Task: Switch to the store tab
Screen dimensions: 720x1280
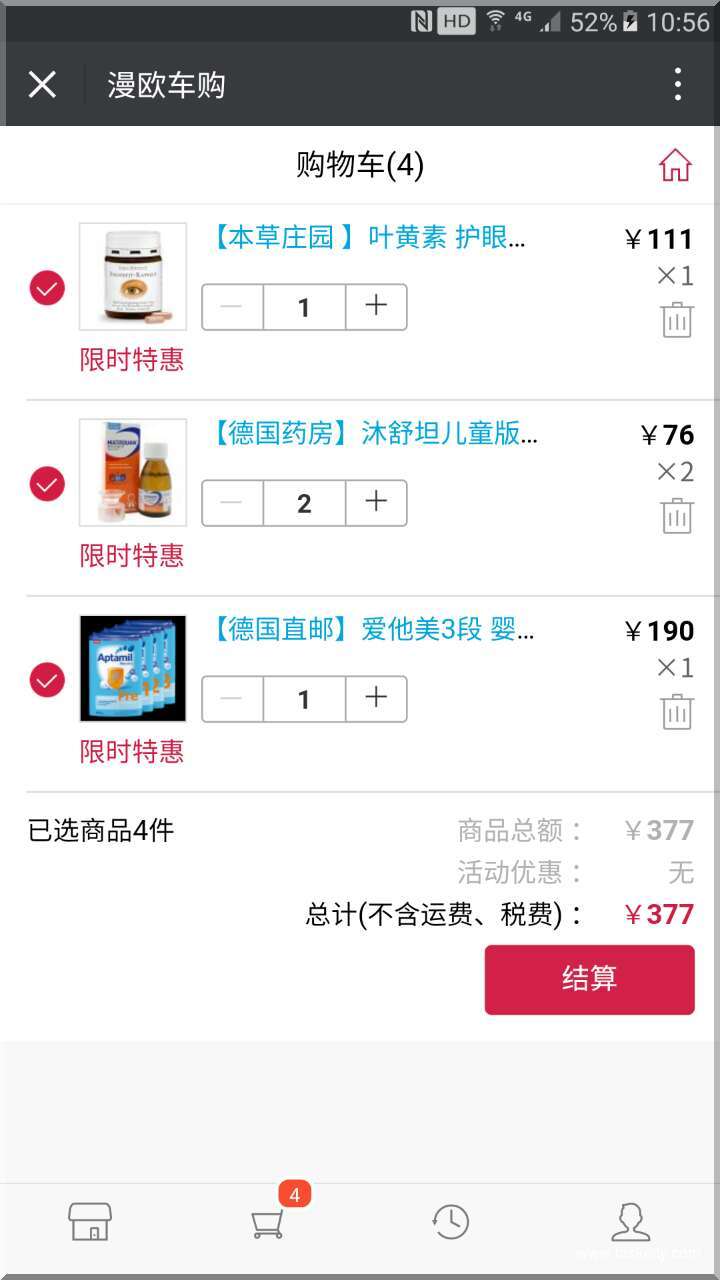Action: [90, 1221]
